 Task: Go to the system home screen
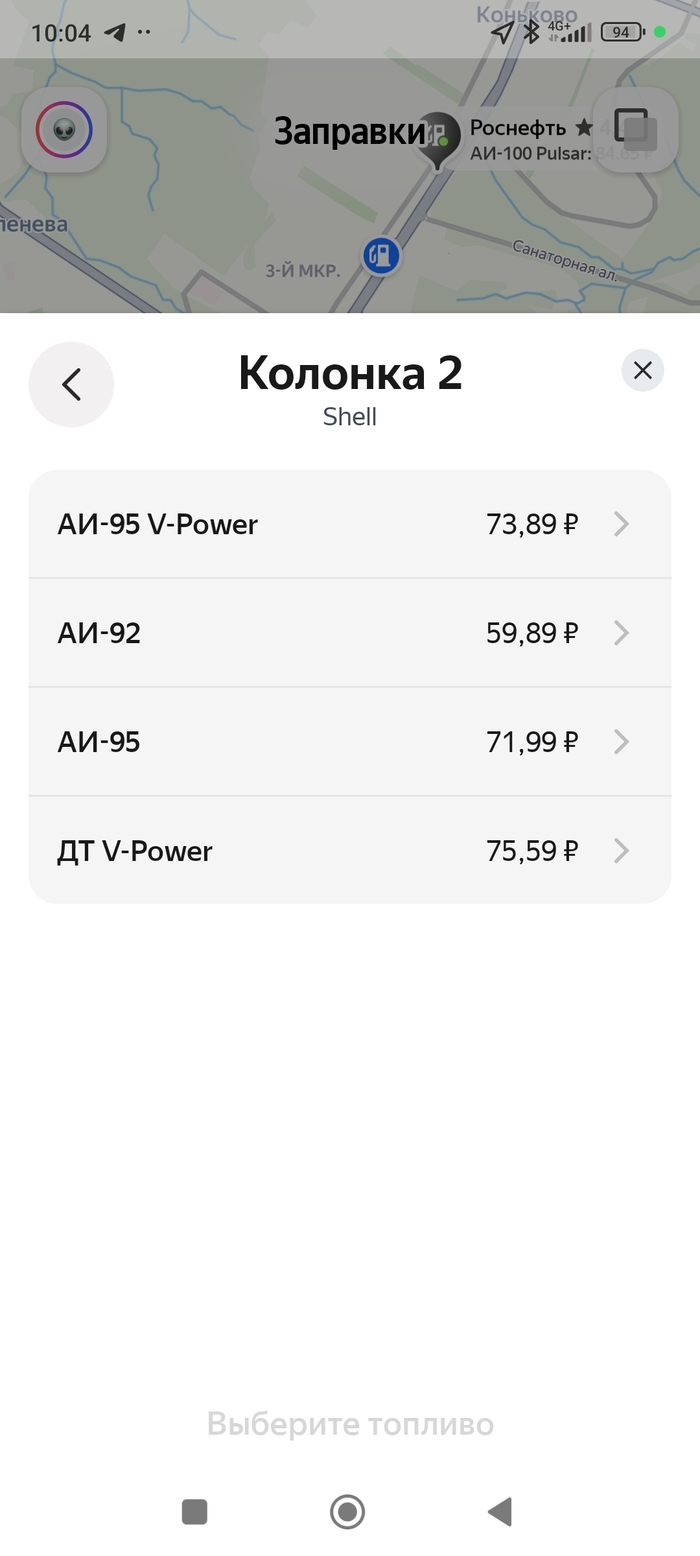[347, 1511]
